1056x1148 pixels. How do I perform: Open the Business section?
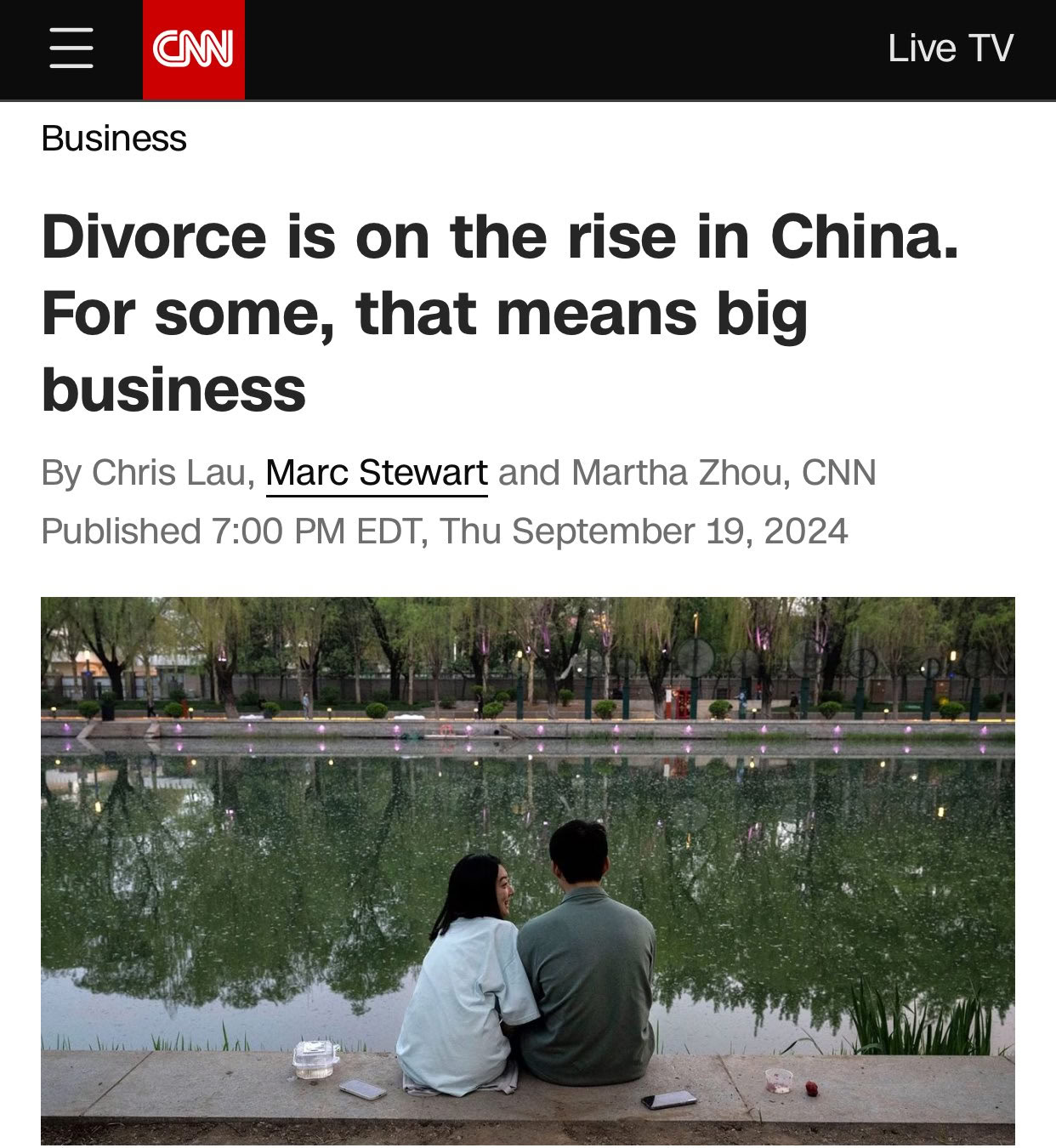coord(114,139)
